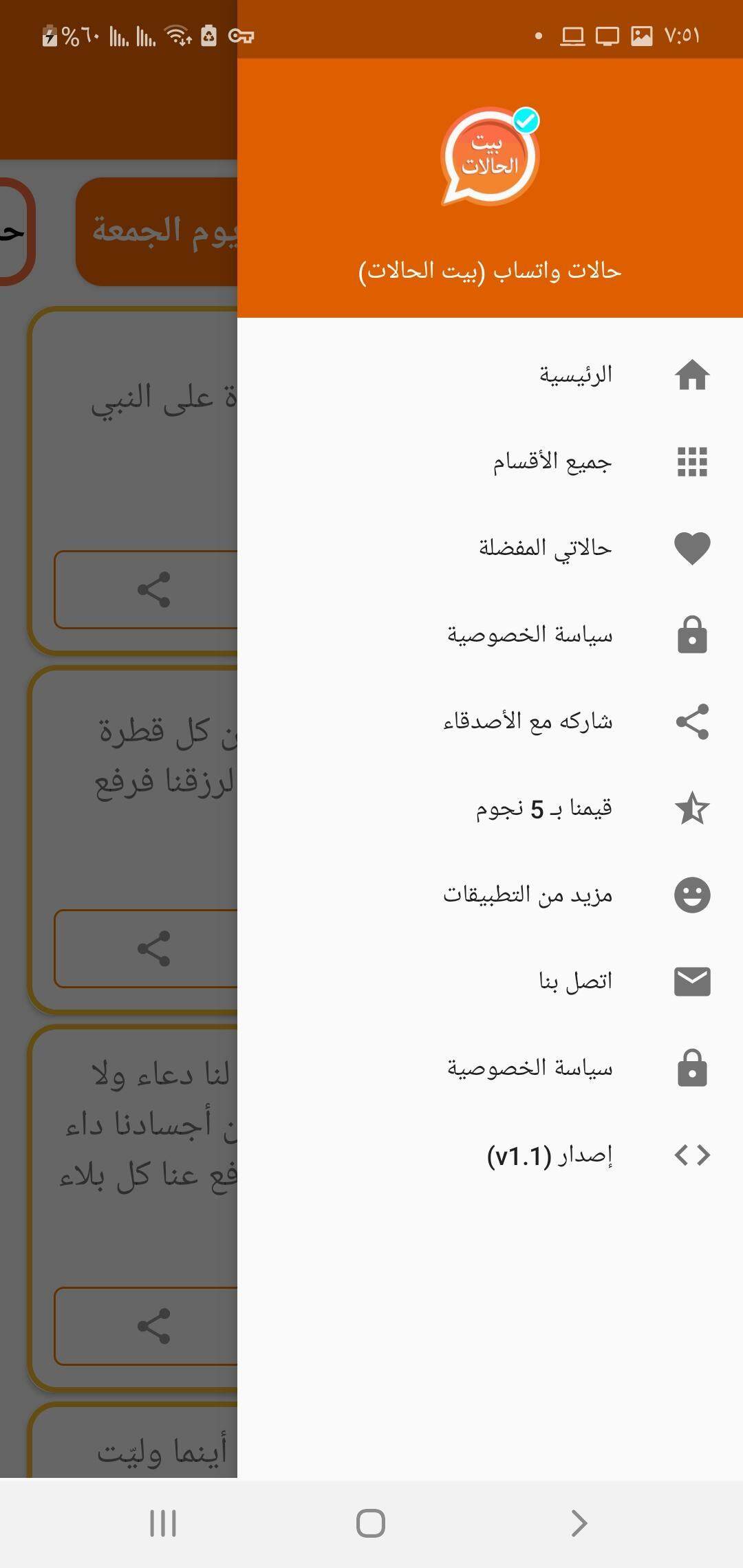The width and height of the screenshot is (743, 1568).
Task: Tap قيمنا بـ 5 نجوم rating item
Action: pyautogui.click(x=490, y=808)
